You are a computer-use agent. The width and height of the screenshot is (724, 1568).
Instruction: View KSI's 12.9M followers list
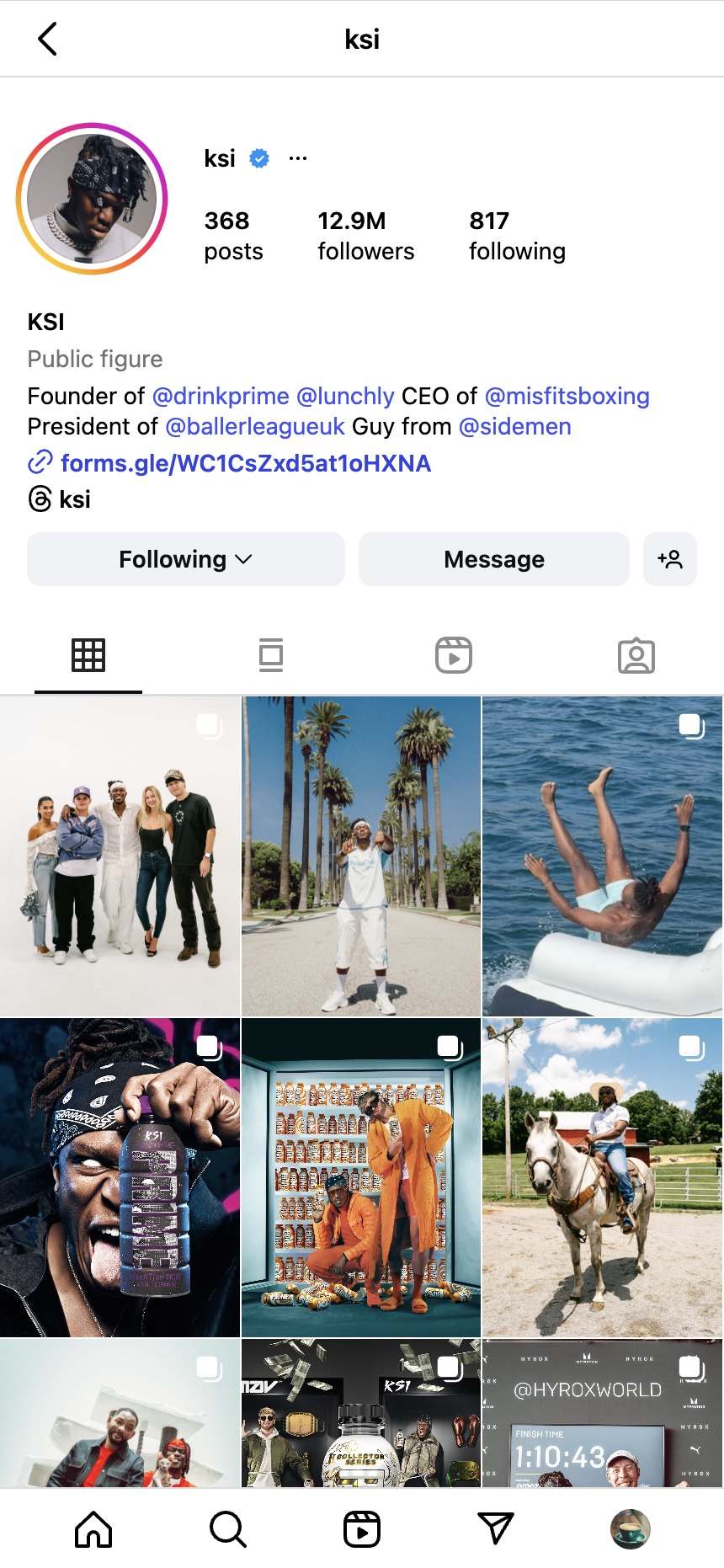366,235
